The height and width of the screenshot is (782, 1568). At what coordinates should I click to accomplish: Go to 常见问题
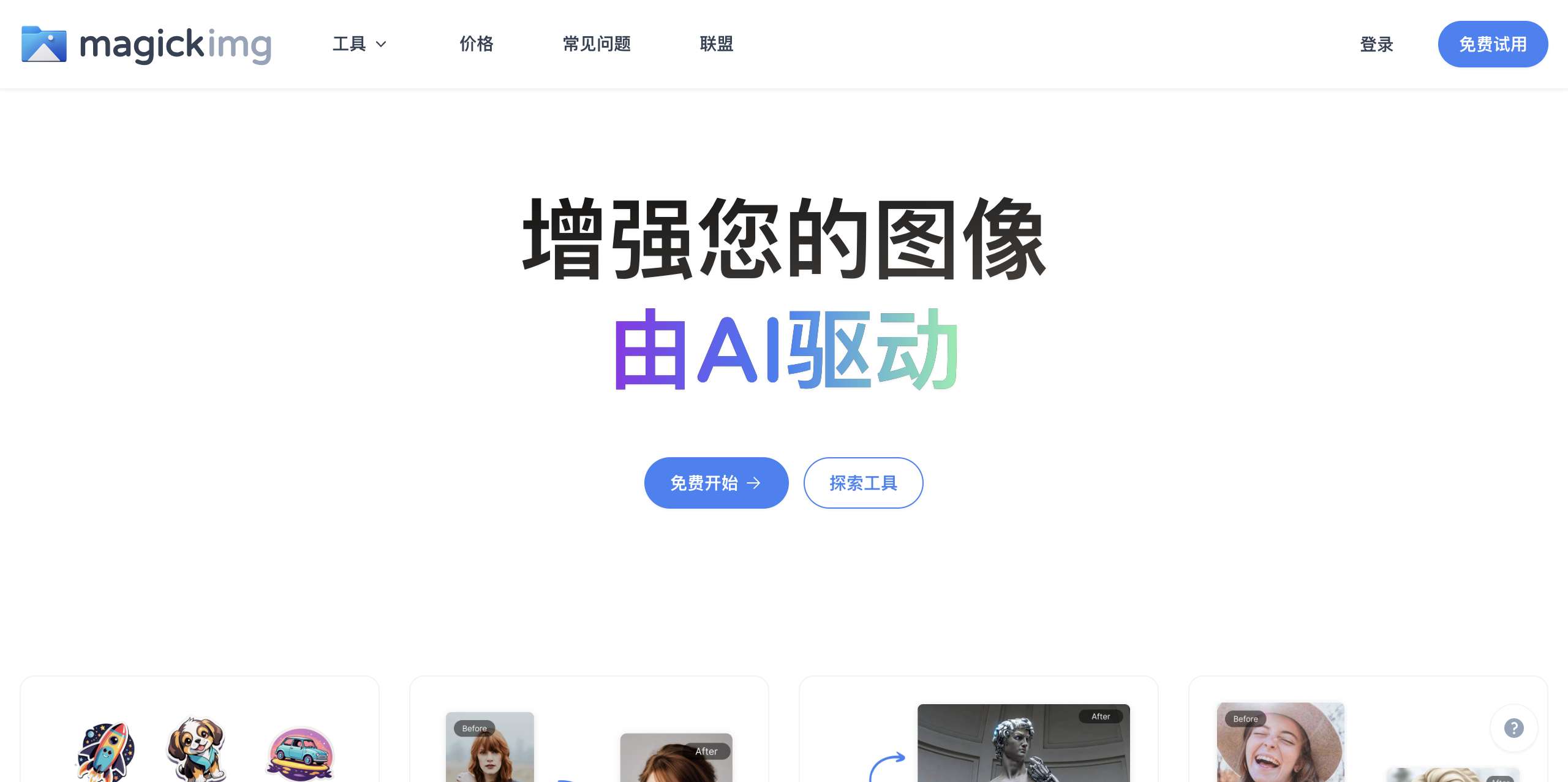coord(597,44)
